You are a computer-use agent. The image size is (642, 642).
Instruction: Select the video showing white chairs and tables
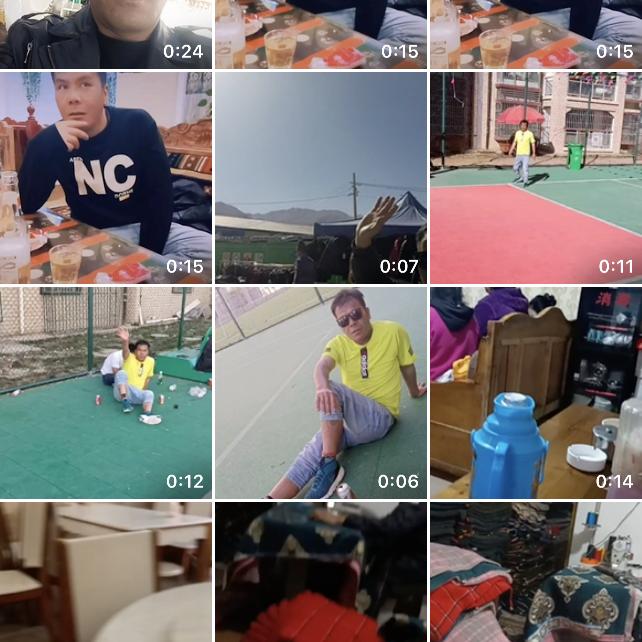point(105,572)
